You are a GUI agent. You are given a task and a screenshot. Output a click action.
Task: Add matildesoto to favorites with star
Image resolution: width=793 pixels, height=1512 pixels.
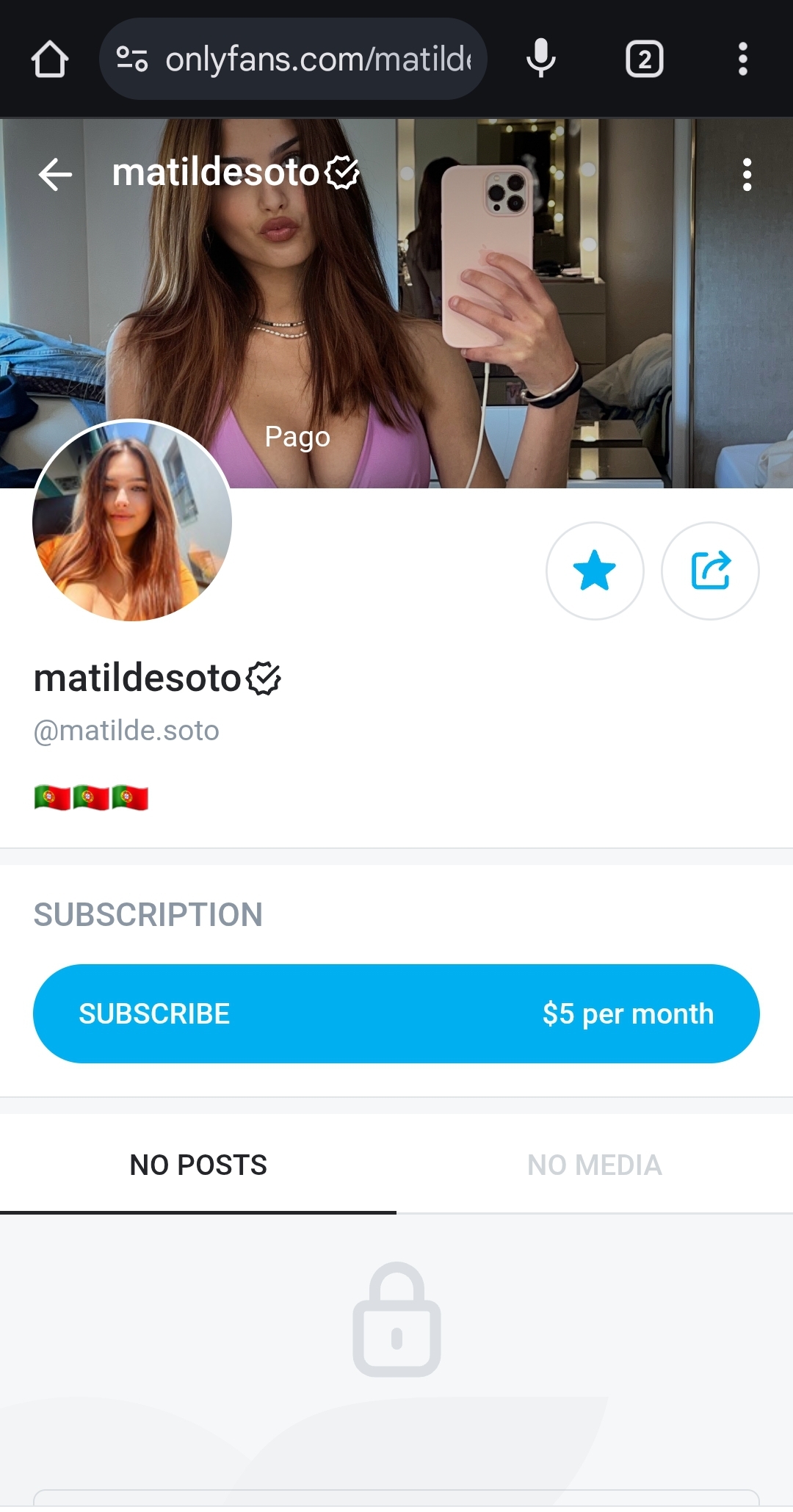click(595, 571)
